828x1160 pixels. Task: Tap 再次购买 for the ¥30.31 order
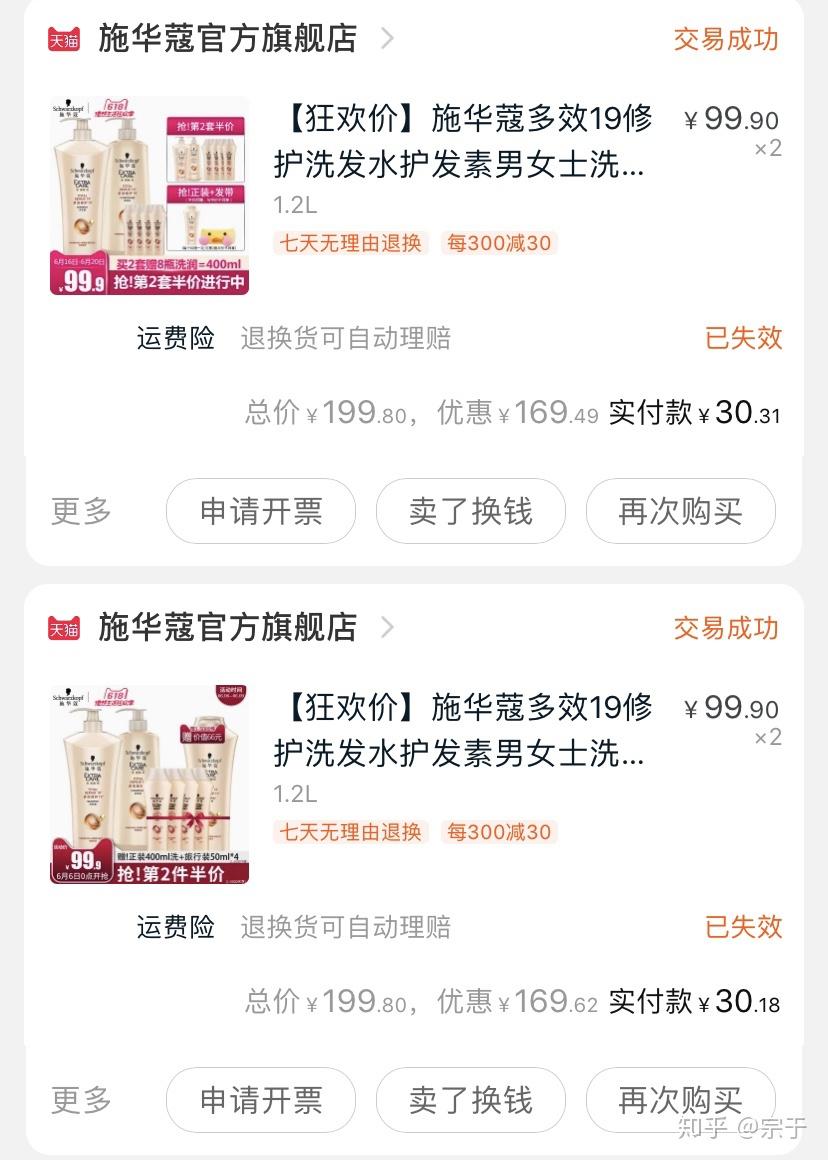coord(680,512)
